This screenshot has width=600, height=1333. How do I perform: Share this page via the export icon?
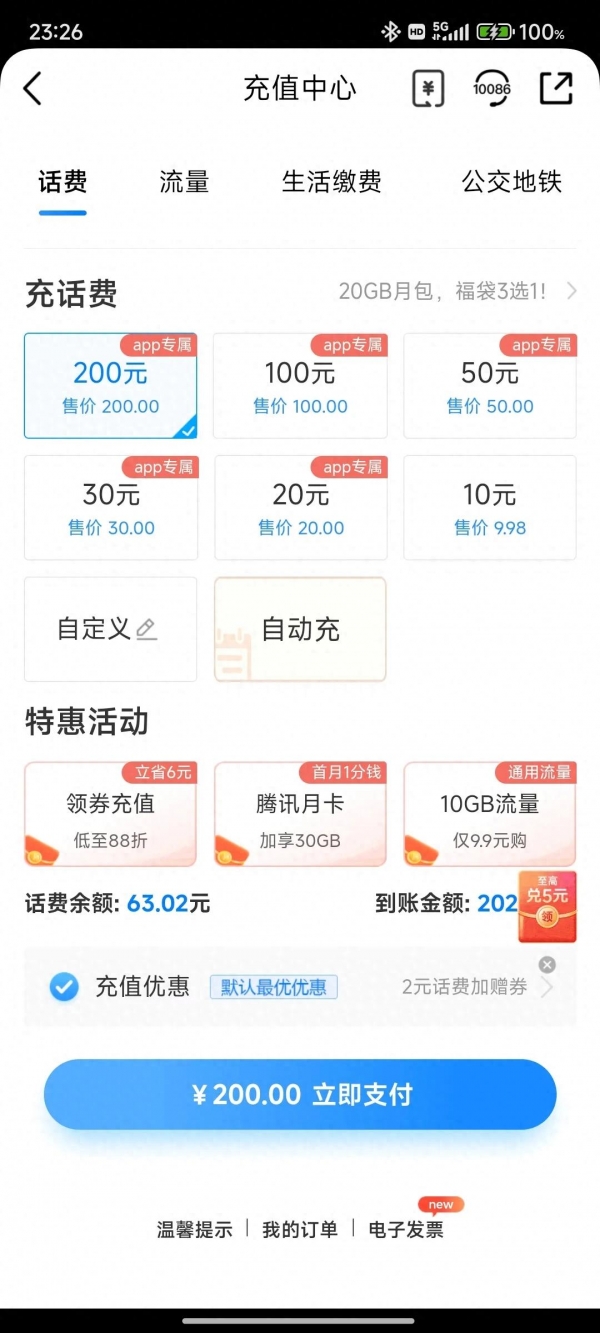(556, 88)
